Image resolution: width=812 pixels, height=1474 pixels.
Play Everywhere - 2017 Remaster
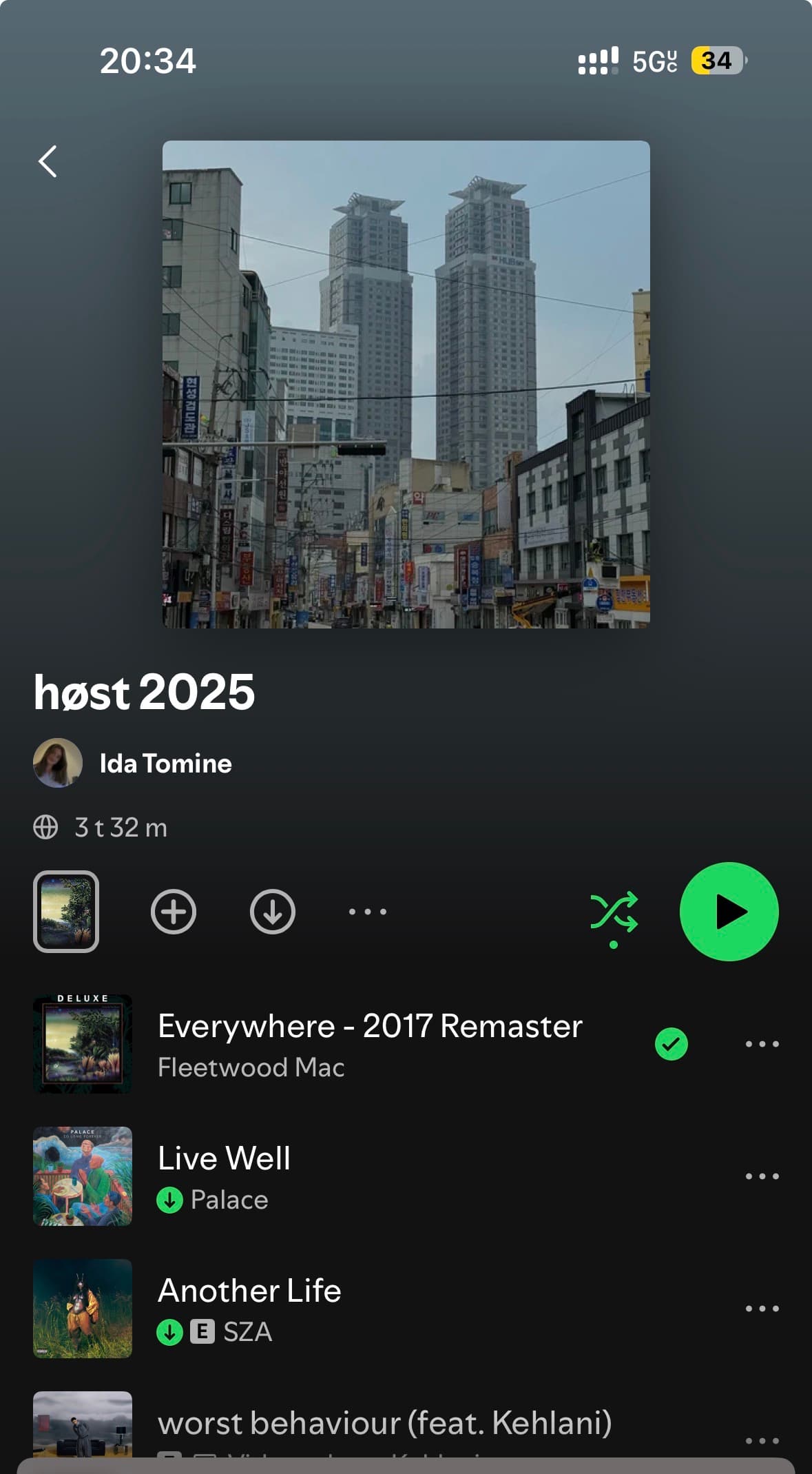(369, 1043)
